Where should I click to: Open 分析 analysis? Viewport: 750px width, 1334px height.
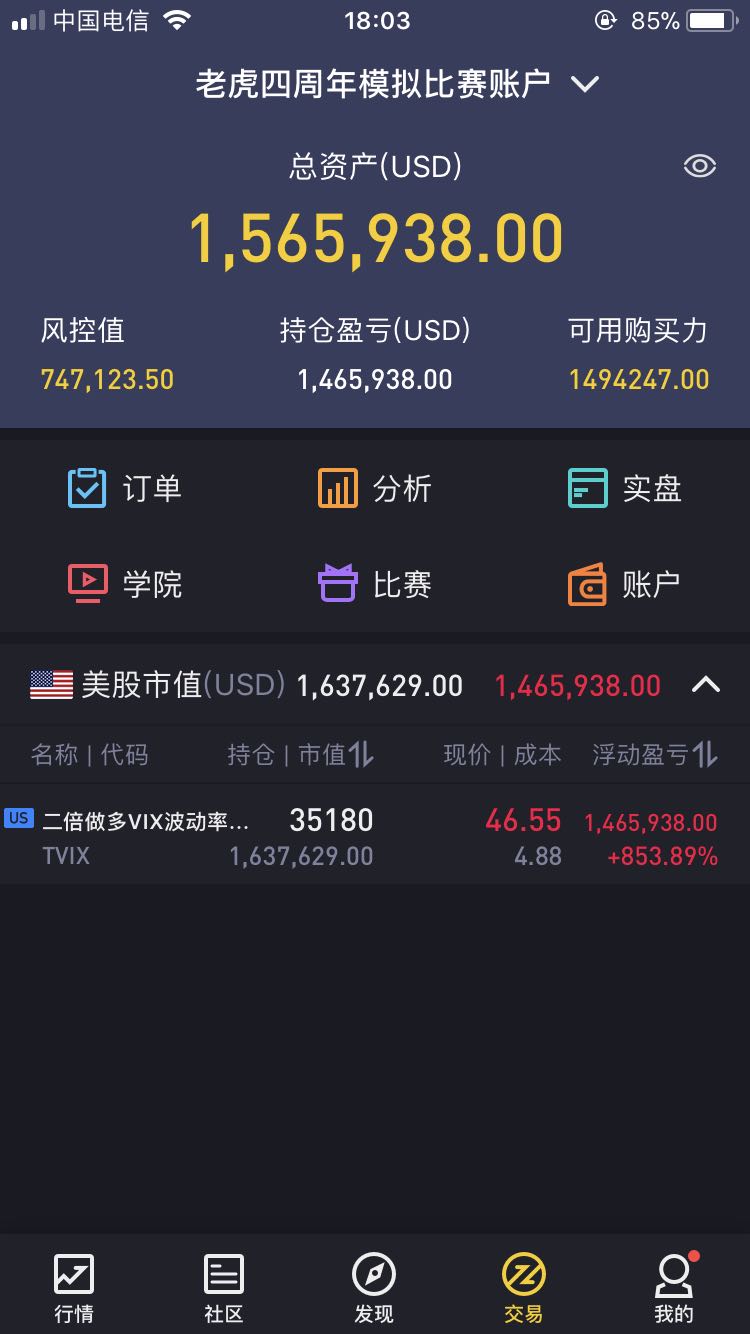click(375, 488)
